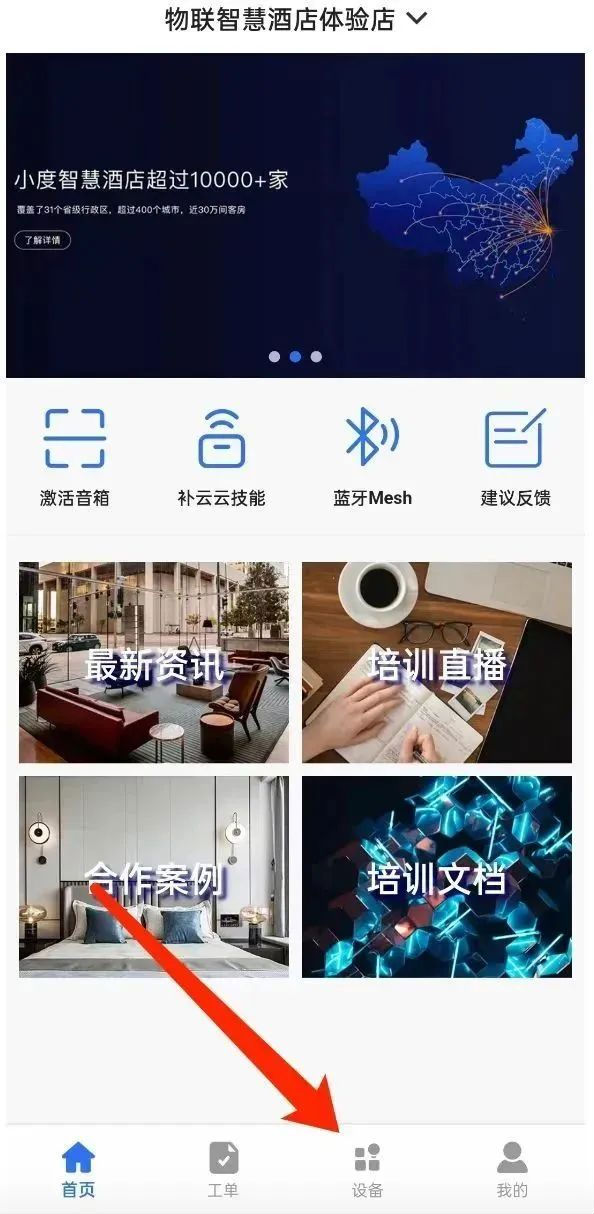Open the 培训文档 tile
Screen dimensions: 594x1214
tap(437, 877)
